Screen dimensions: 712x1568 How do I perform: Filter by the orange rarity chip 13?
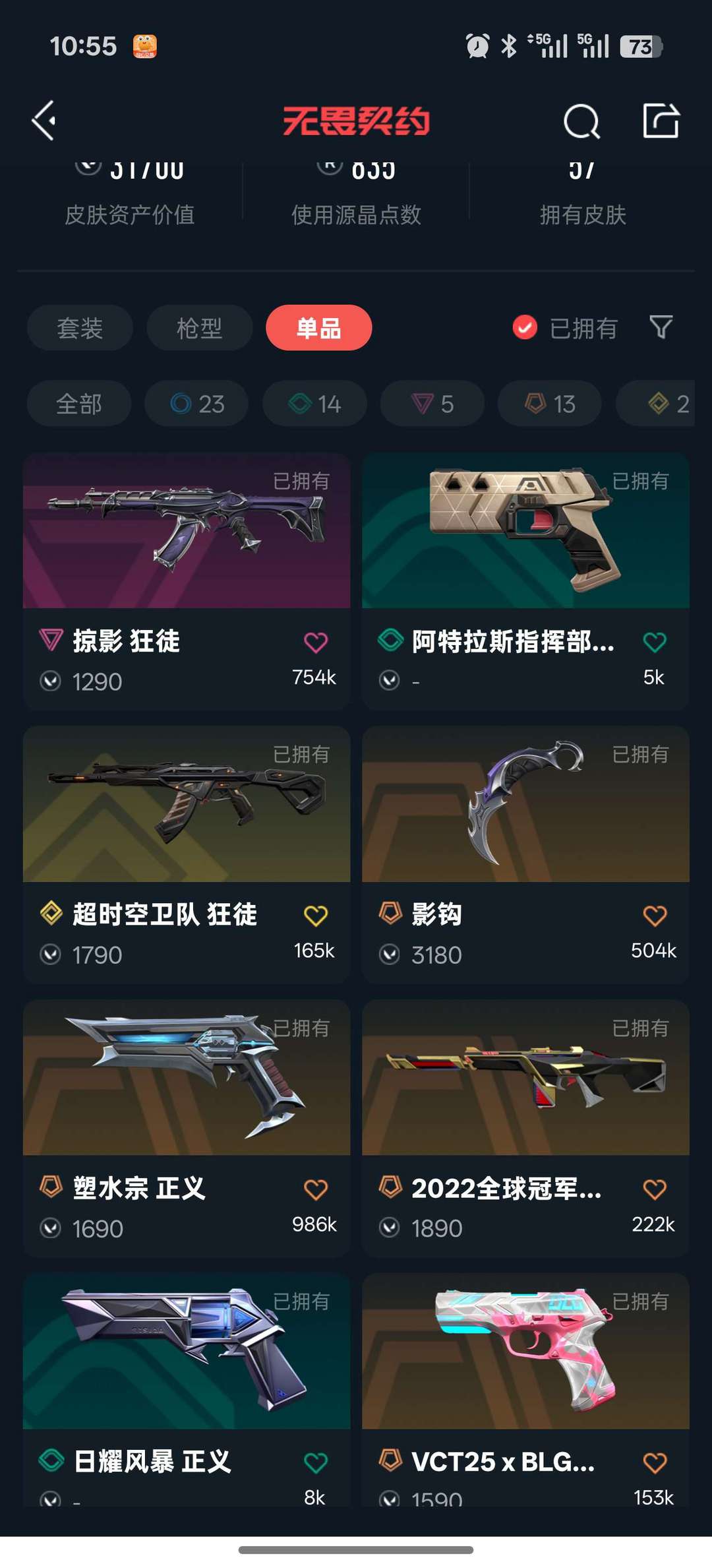pos(550,404)
